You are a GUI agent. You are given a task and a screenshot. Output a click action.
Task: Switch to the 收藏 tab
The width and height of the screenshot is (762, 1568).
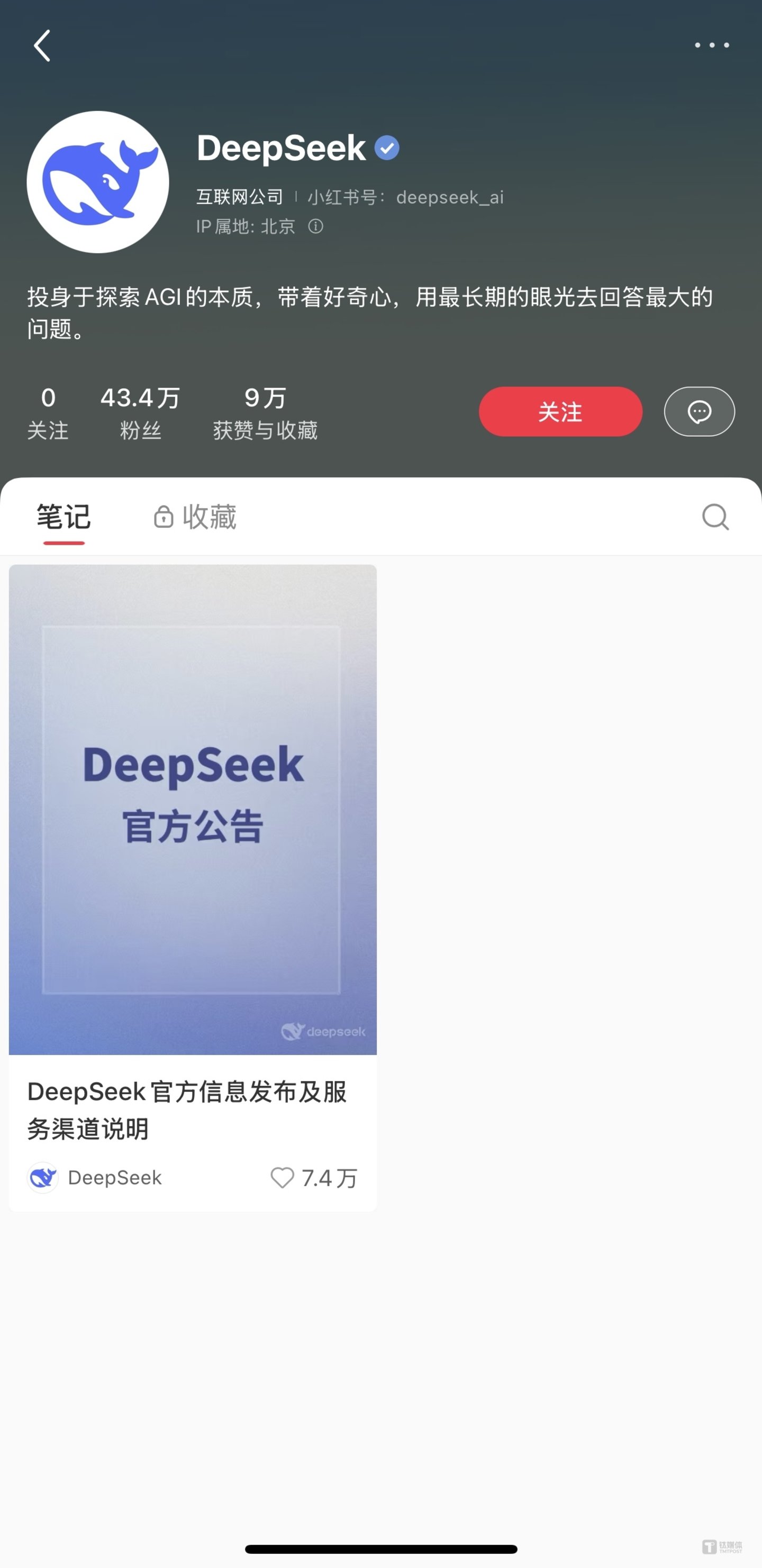pyautogui.click(x=208, y=517)
